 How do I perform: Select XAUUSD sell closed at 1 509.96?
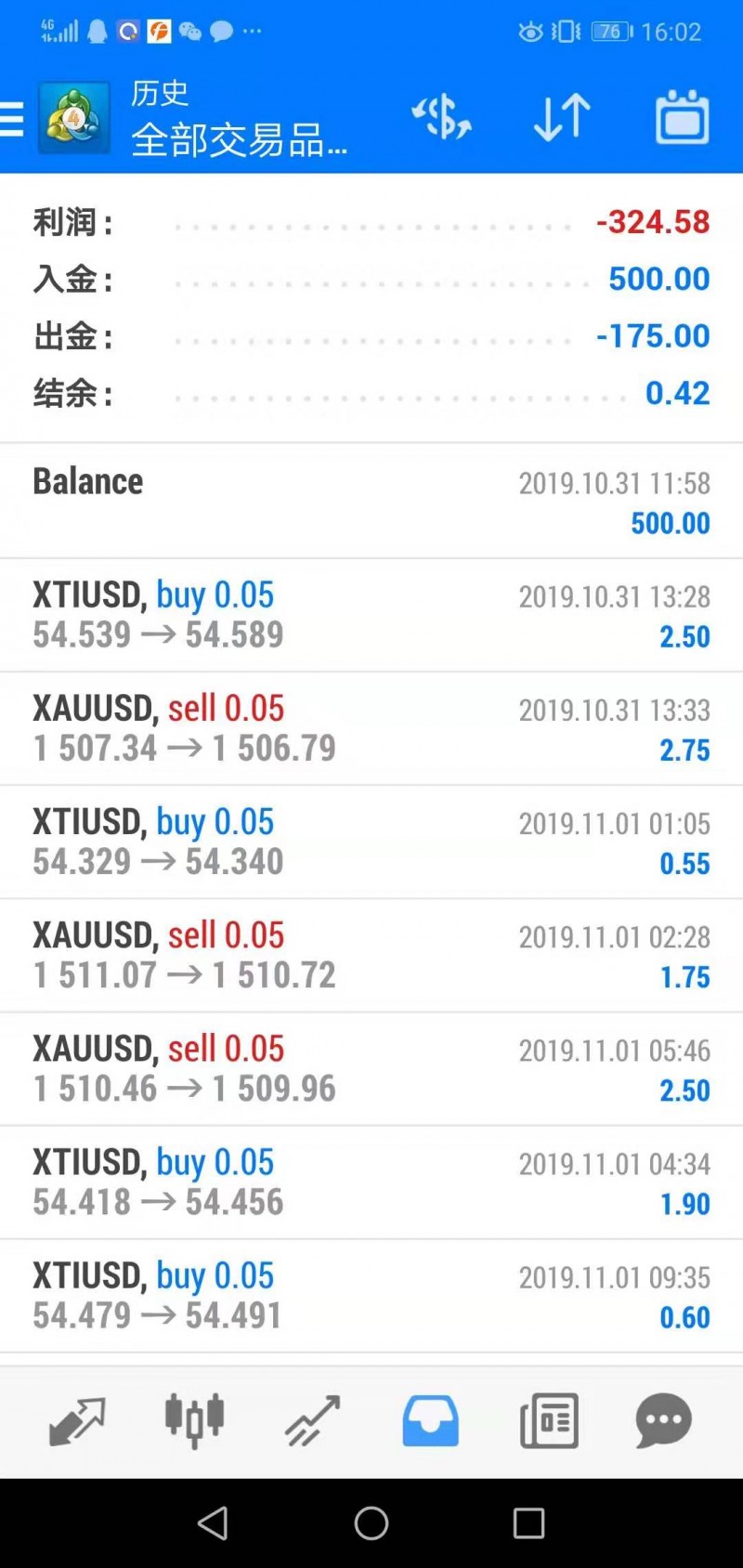pos(371,1068)
